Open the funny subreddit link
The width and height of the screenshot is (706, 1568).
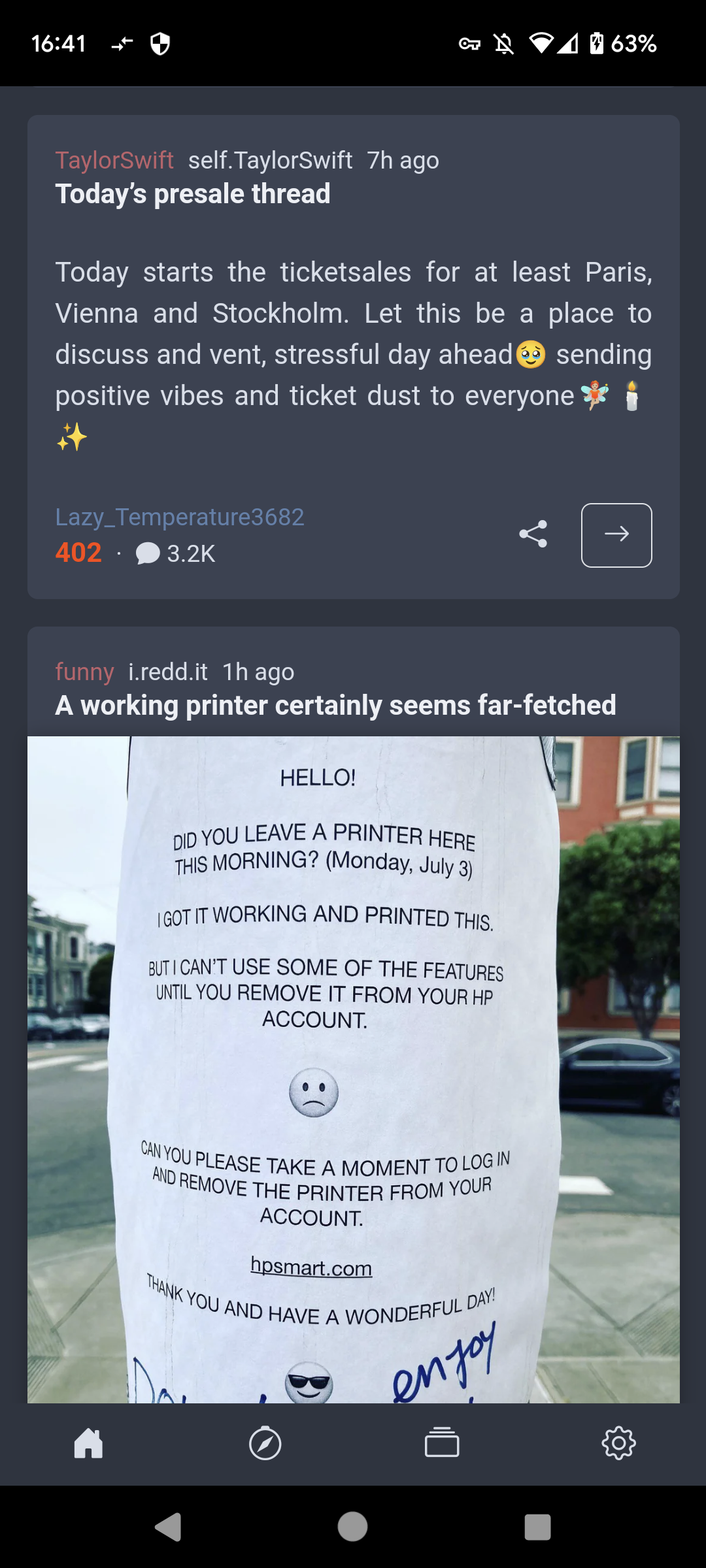coord(85,672)
